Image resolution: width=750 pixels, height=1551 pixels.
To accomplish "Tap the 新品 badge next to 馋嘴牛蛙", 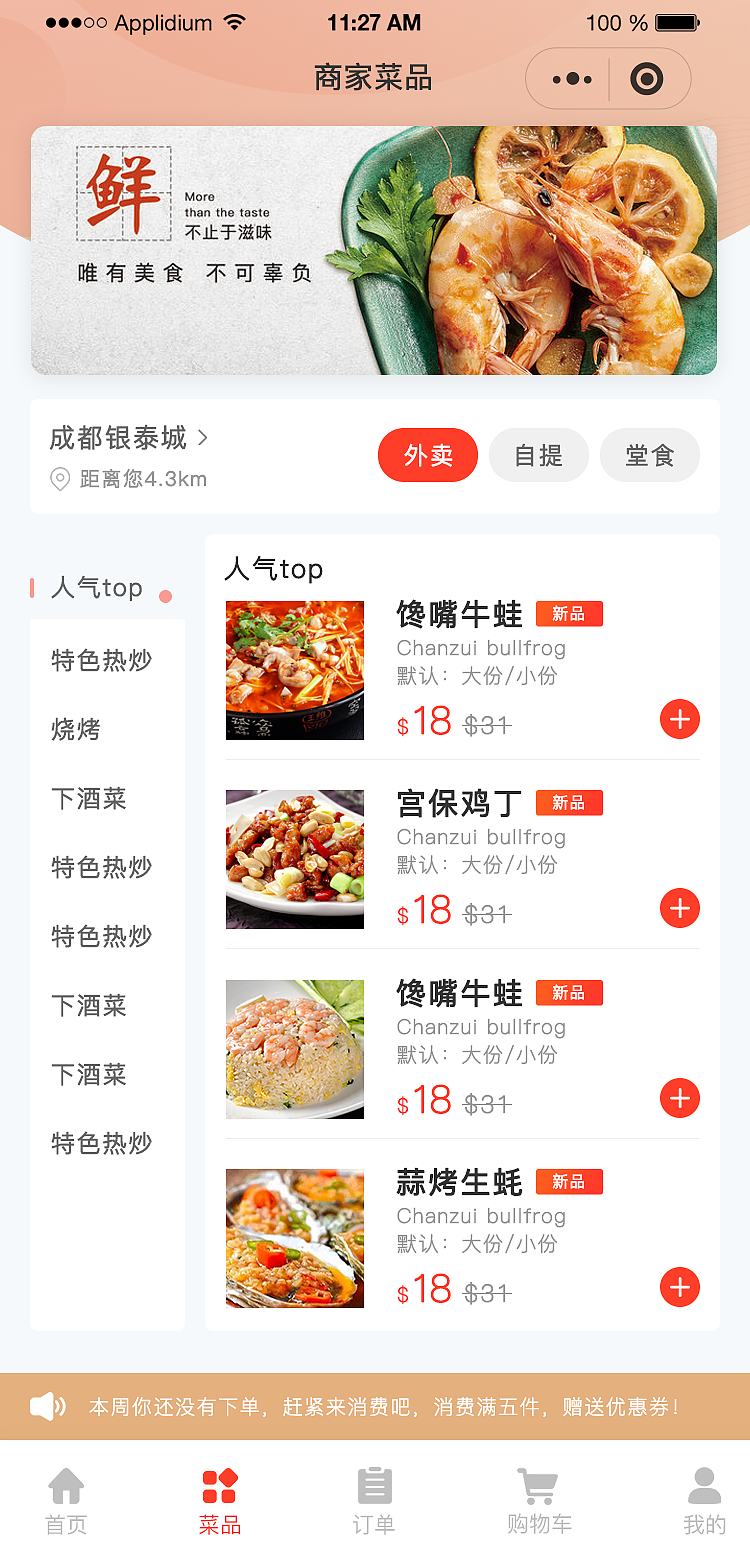I will pos(568,613).
